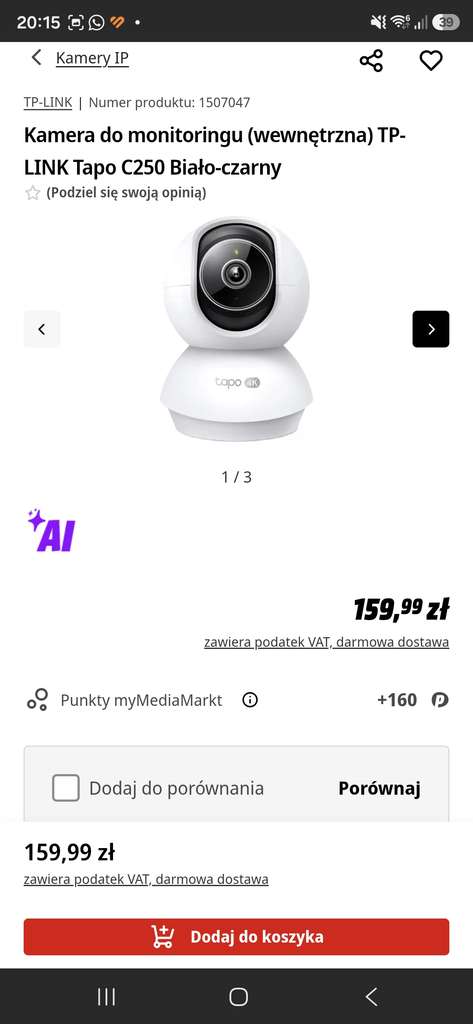Screen dimensions: 473x1024
Task: Go to the system home screen
Action: [x=238, y=997]
